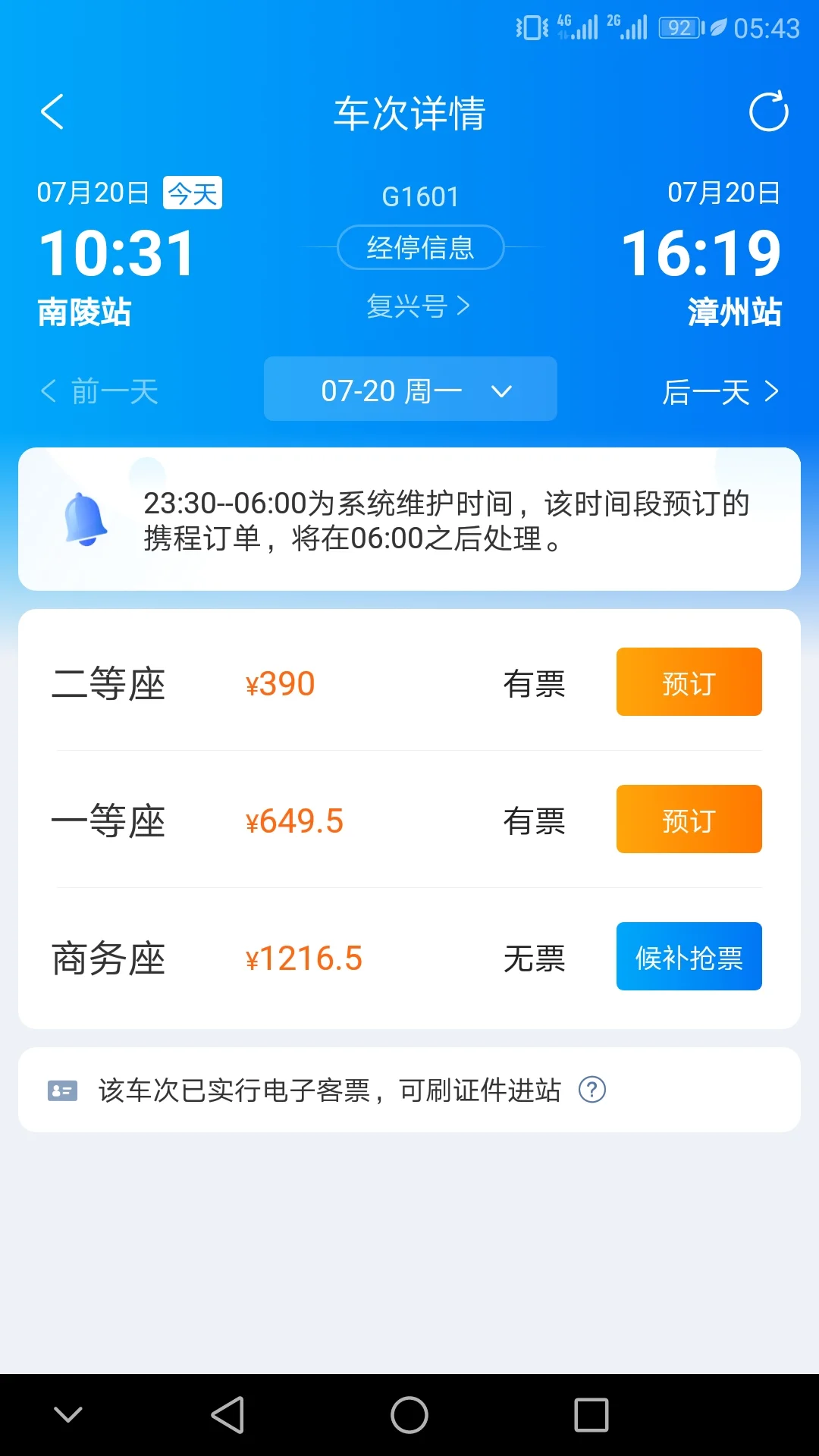Advance to 后一天 next day
Screen dimensions: 819x1456
tap(719, 391)
